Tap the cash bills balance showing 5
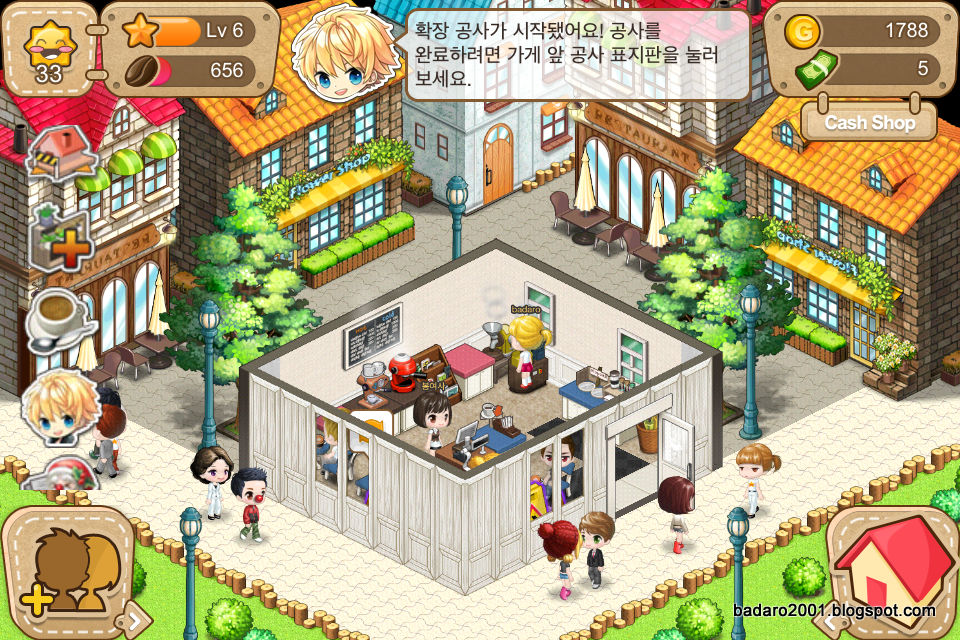This screenshot has width=960, height=640. (868, 70)
